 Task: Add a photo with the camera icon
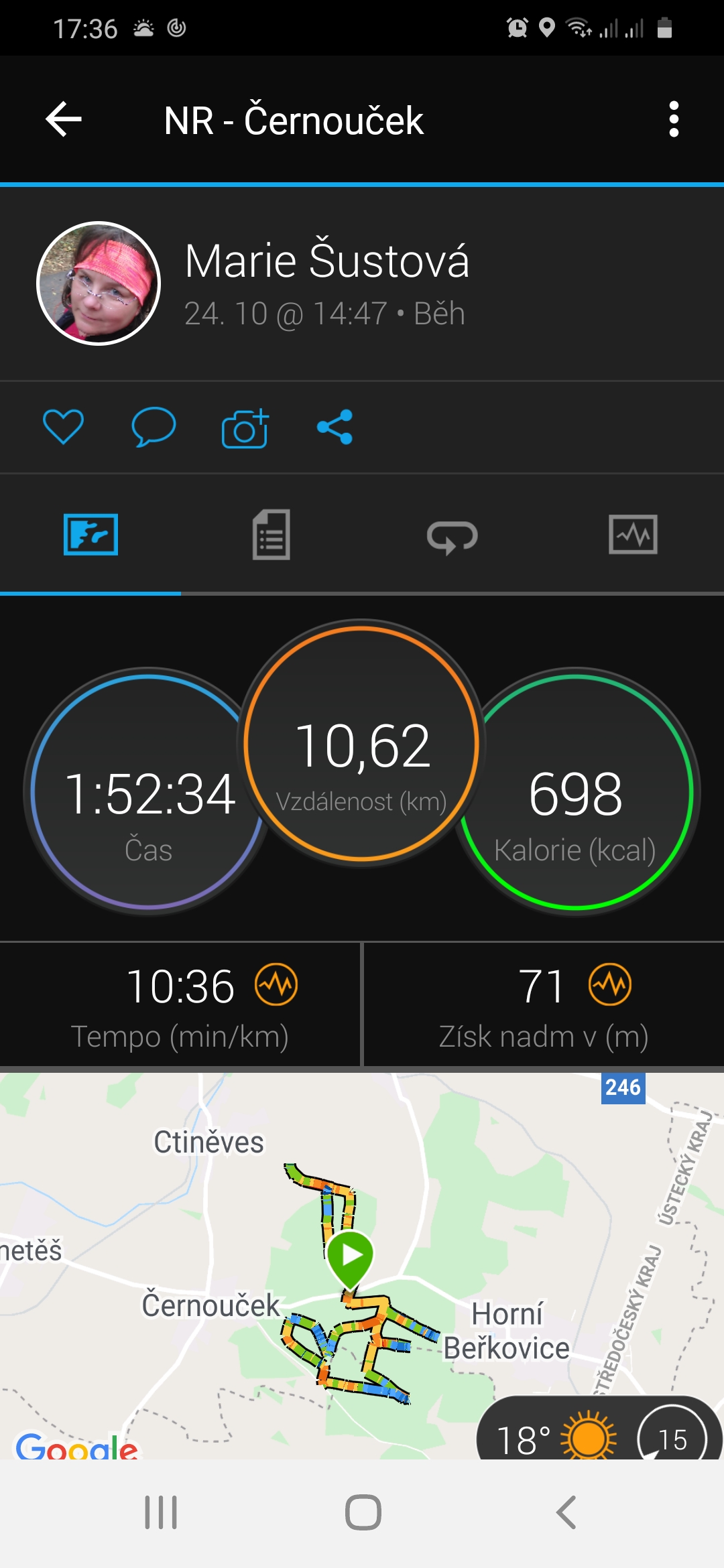point(245,428)
